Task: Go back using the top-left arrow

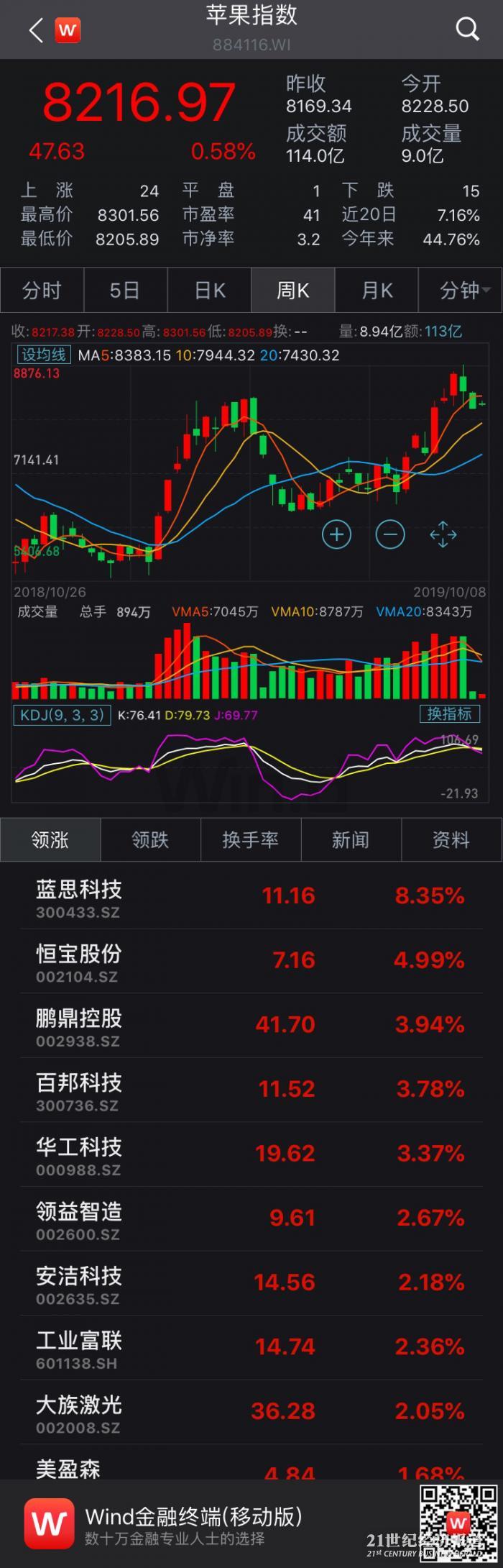Action: point(36,30)
